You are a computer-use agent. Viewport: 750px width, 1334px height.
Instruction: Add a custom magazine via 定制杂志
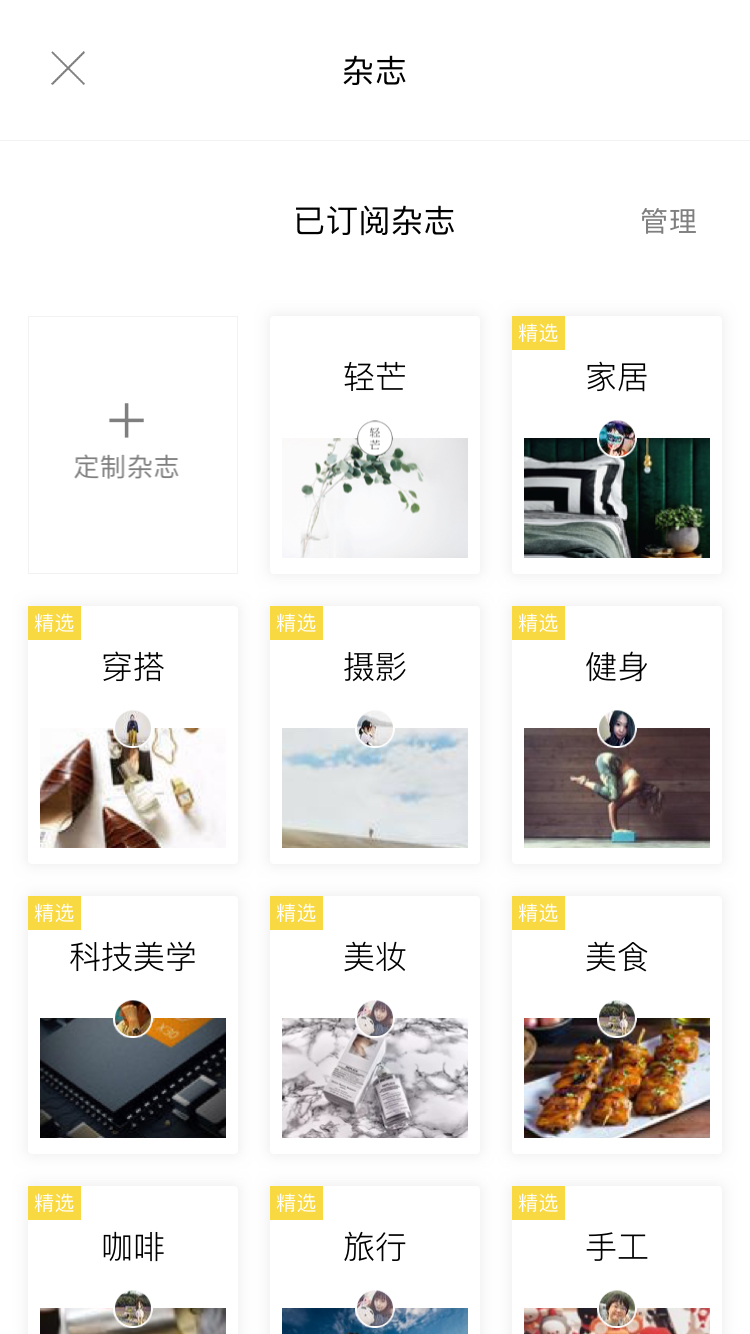(133, 445)
